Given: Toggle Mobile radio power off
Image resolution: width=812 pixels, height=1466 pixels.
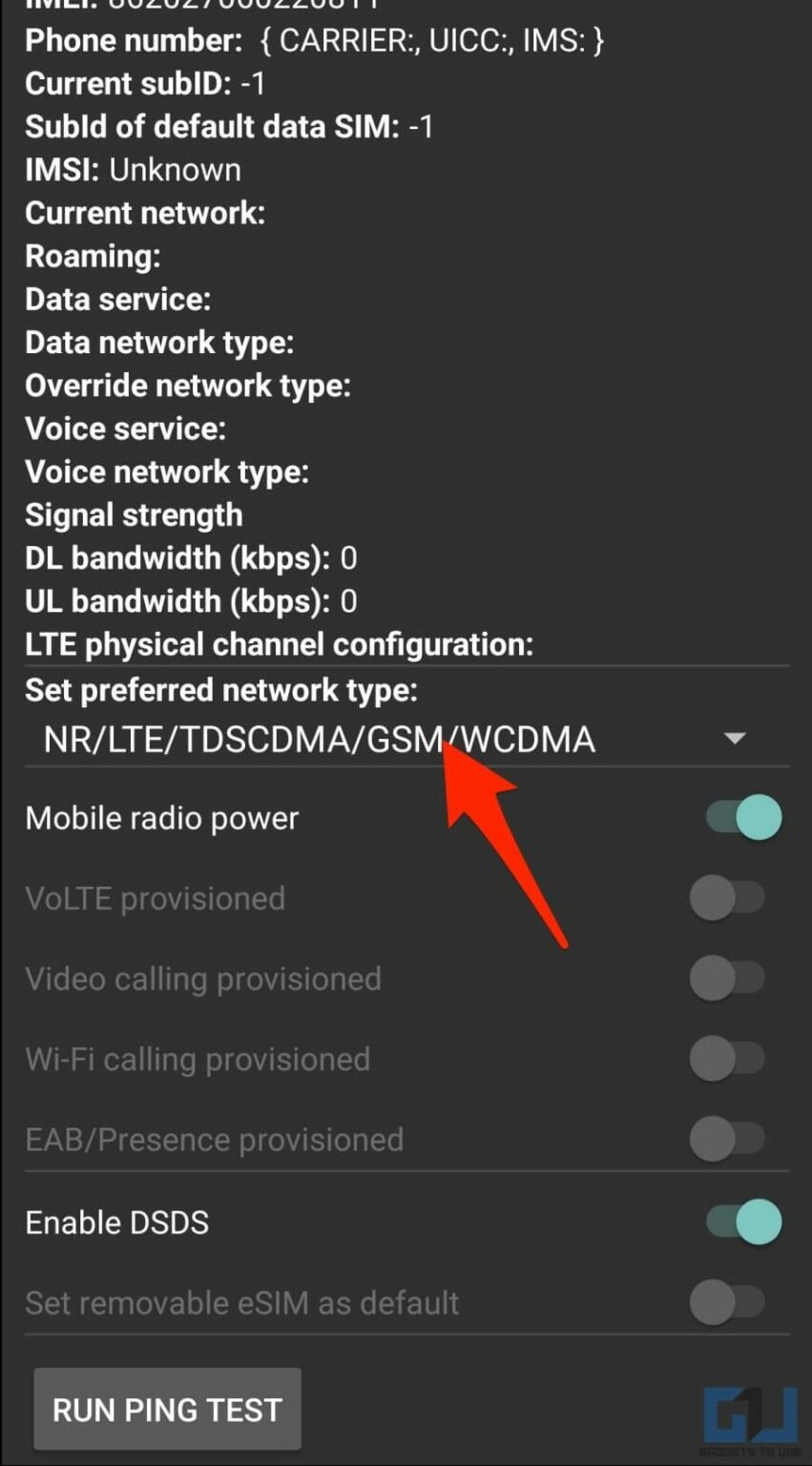Looking at the screenshot, I should (741, 817).
